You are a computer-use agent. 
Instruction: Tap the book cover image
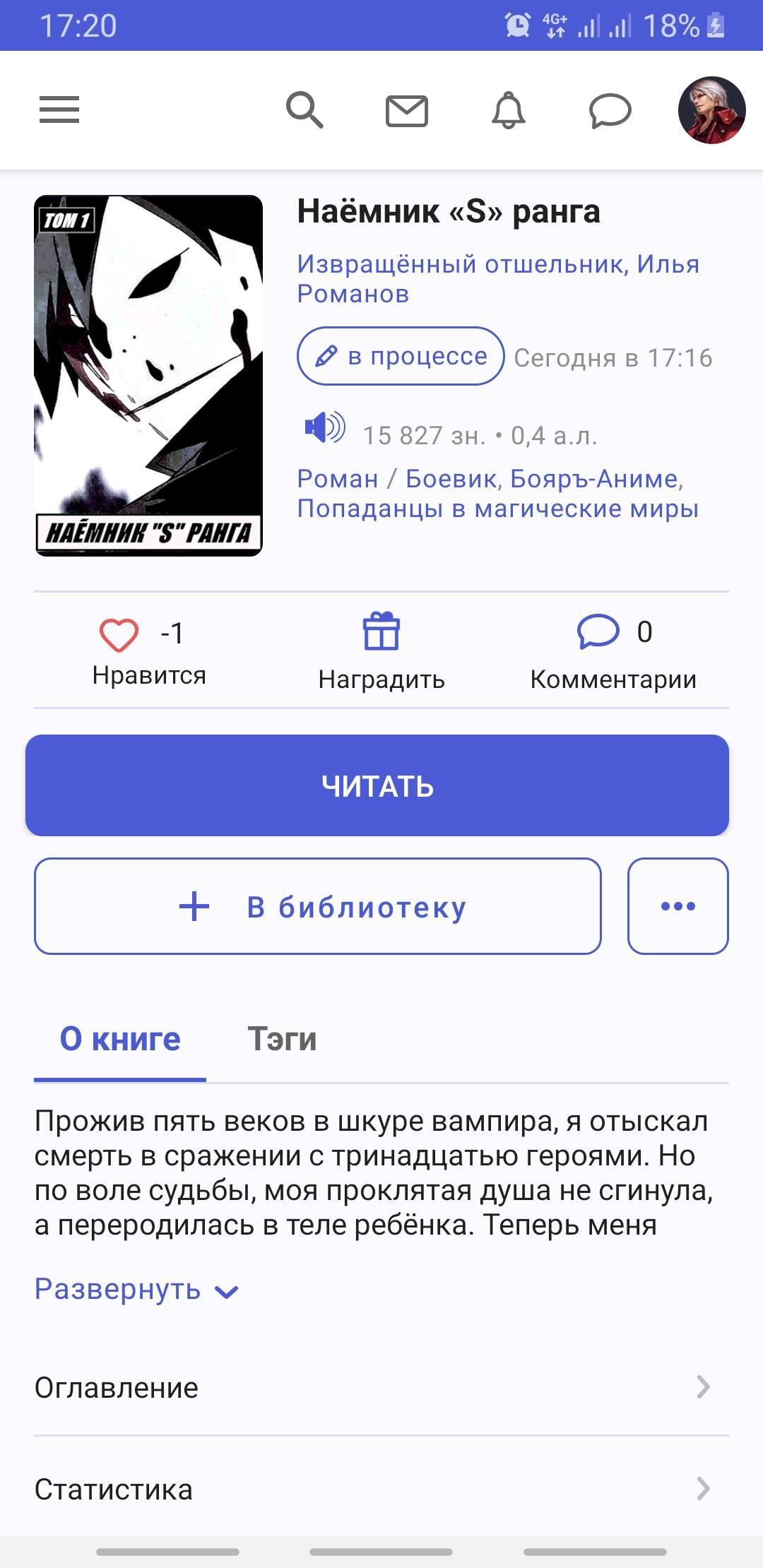[x=148, y=376]
